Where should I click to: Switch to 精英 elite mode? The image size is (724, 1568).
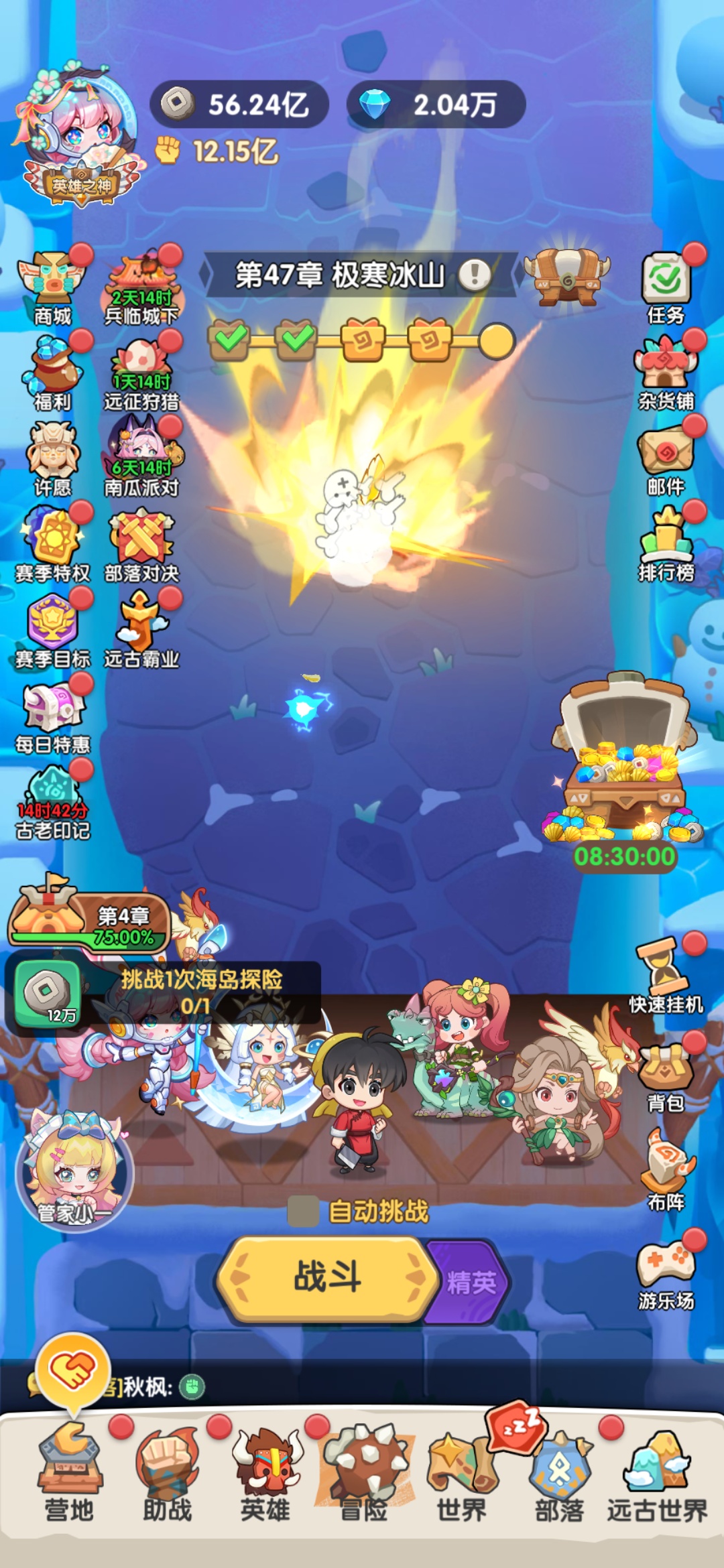coord(471,1283)
